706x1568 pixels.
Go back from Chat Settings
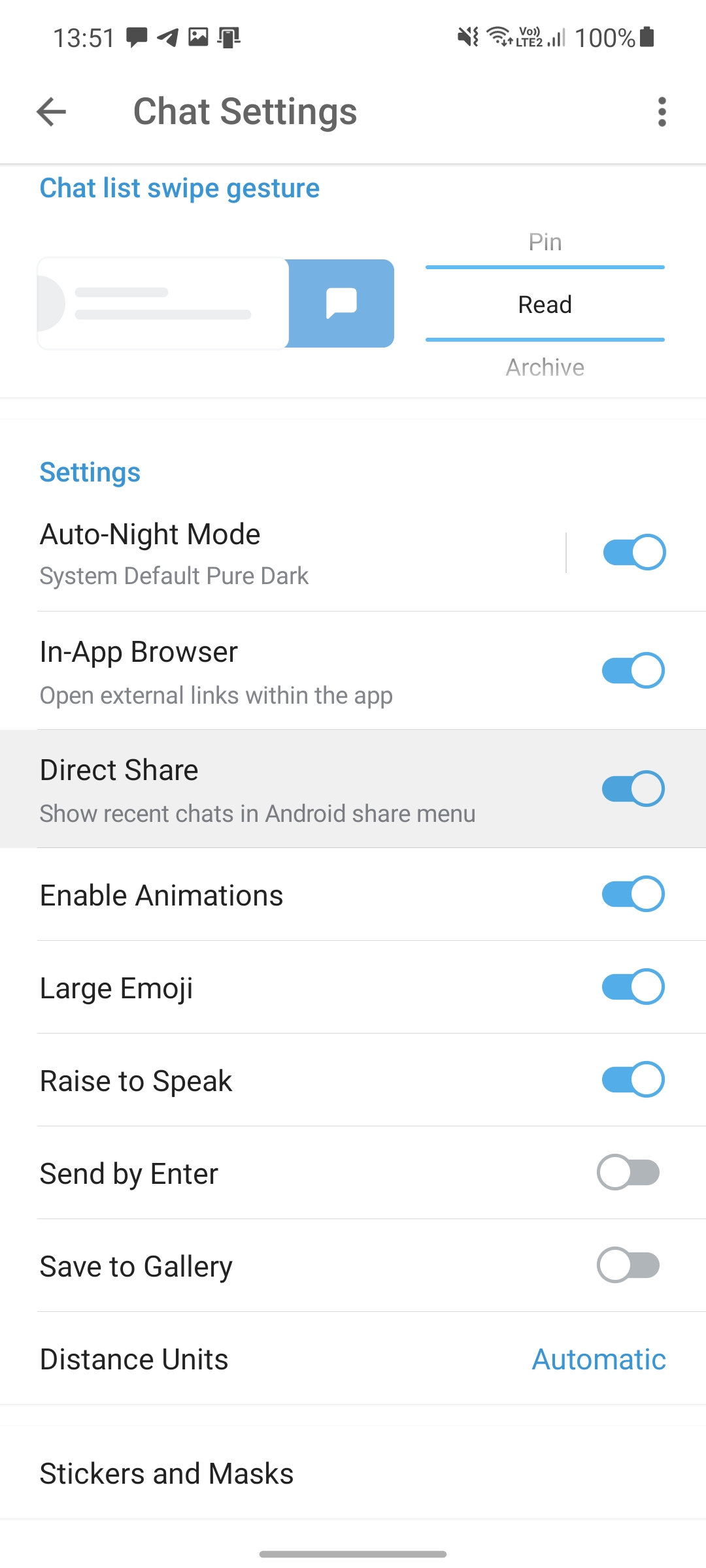point(51,112)
